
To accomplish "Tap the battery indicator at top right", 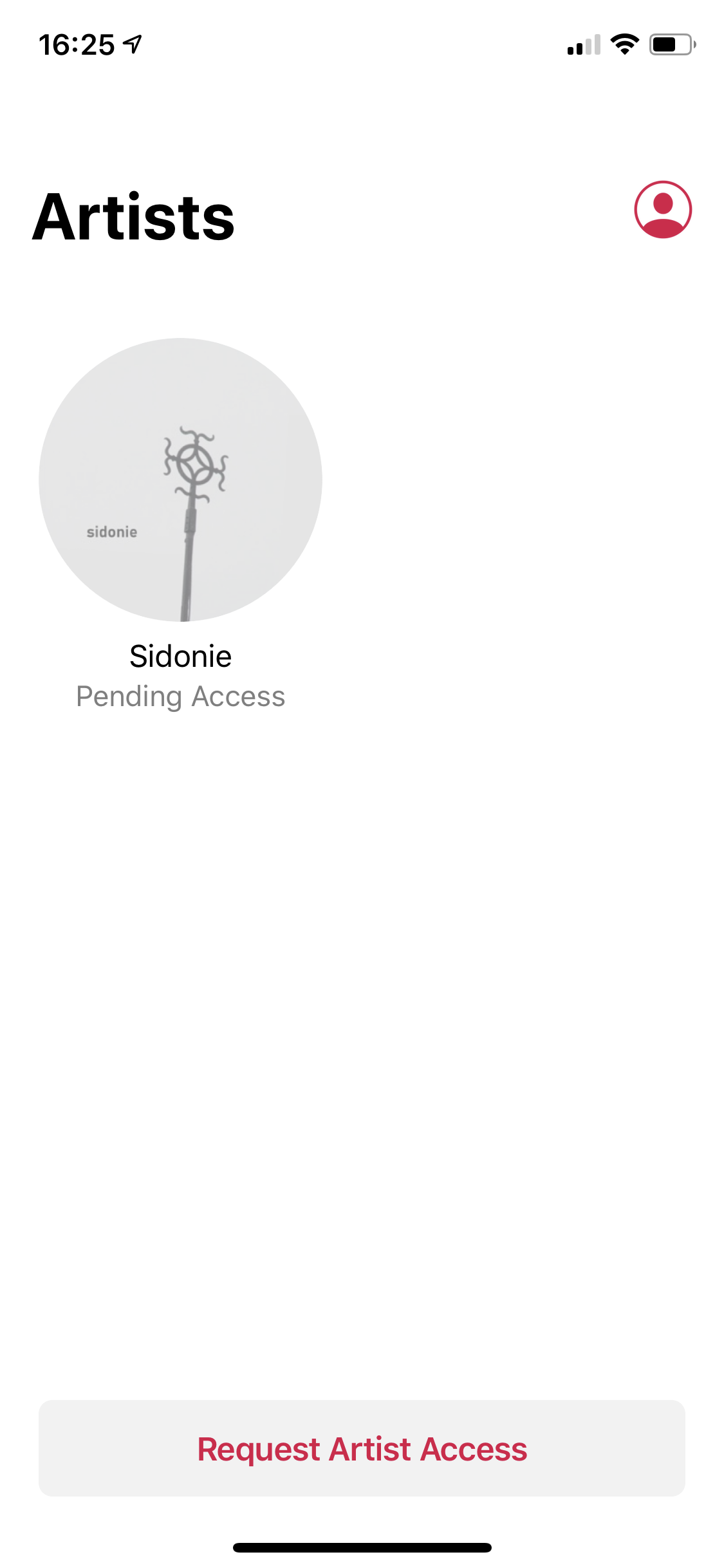I will coord(670,44).
